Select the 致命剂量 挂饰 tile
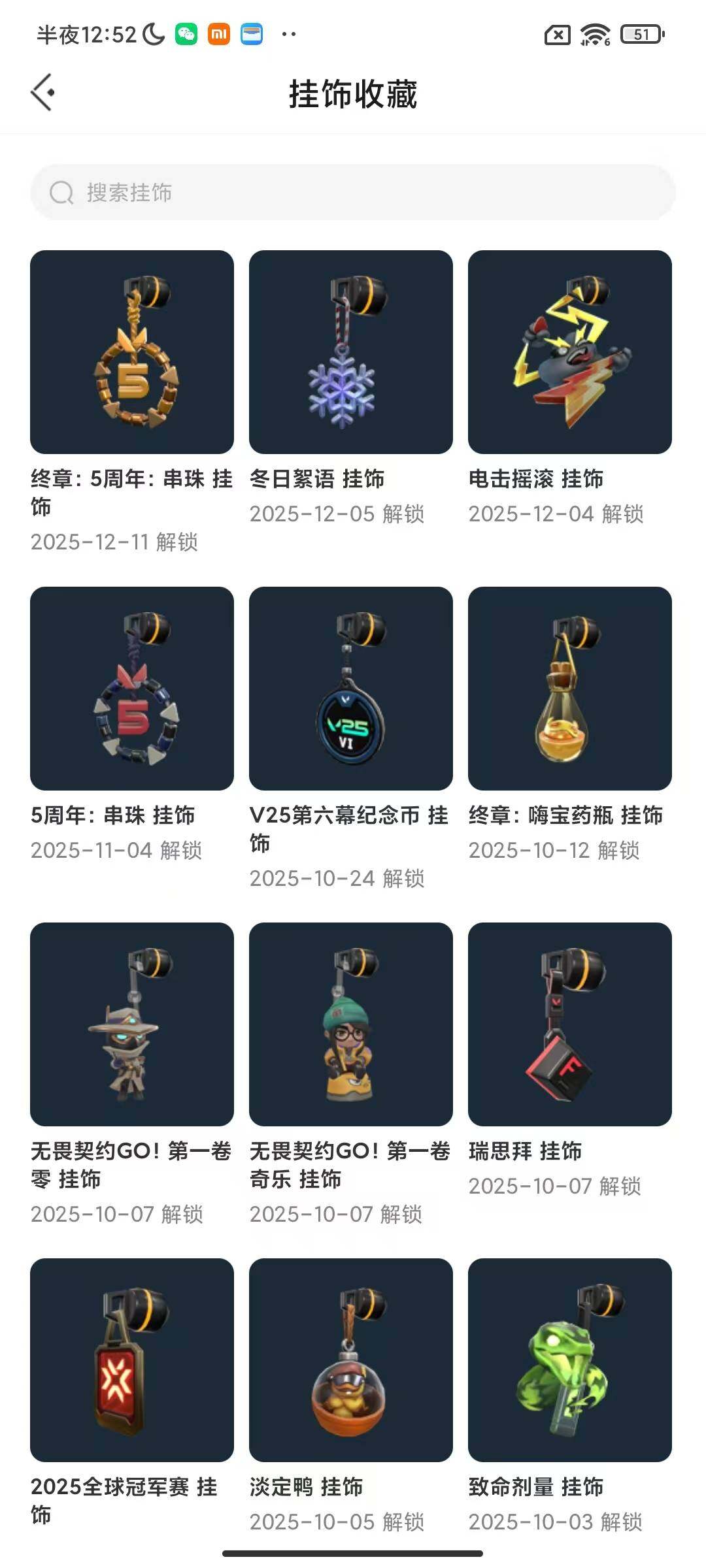 (x=570, y=1360)
